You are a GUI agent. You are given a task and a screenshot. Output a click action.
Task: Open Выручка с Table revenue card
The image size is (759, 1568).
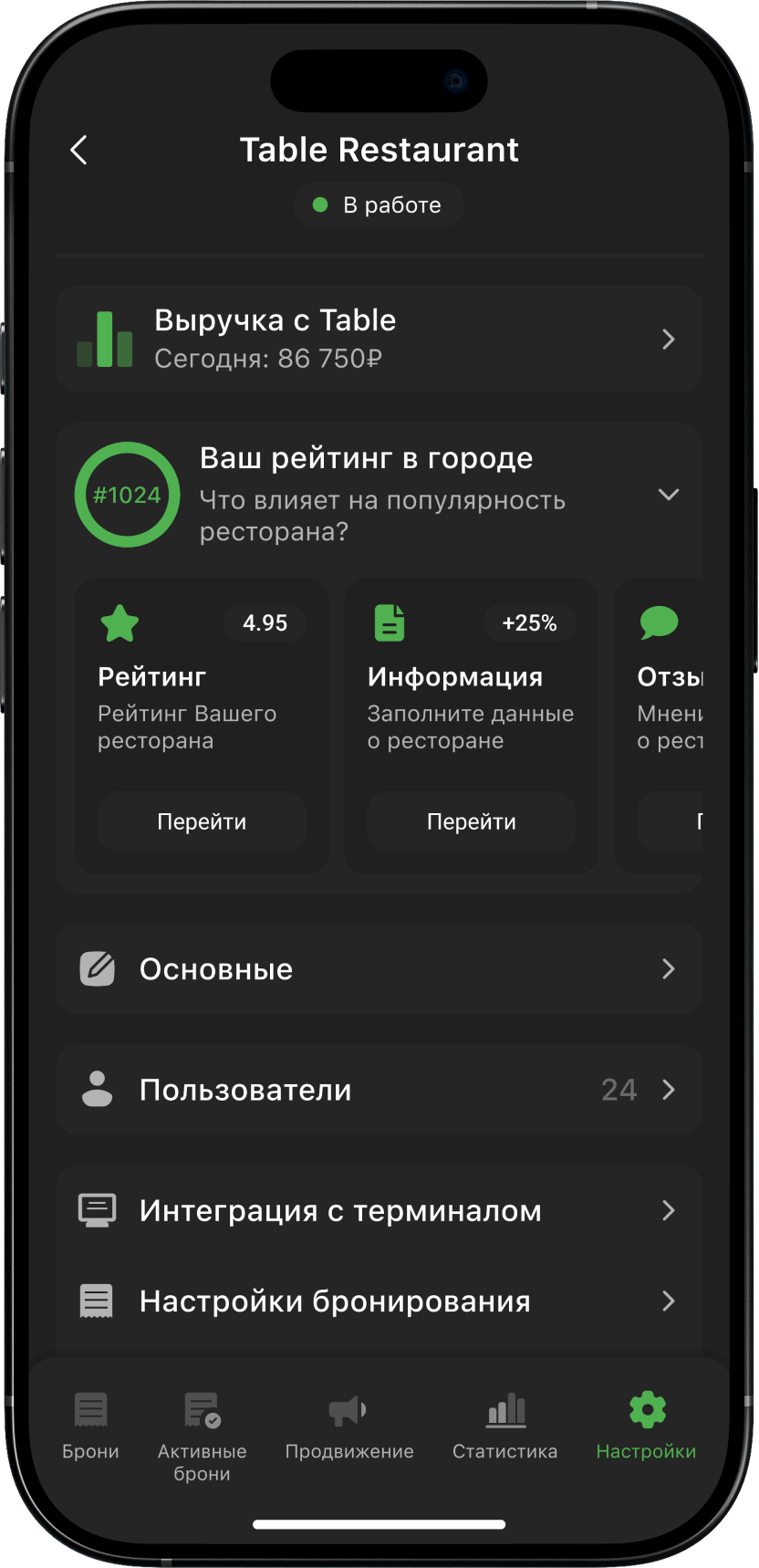[379, 340]
